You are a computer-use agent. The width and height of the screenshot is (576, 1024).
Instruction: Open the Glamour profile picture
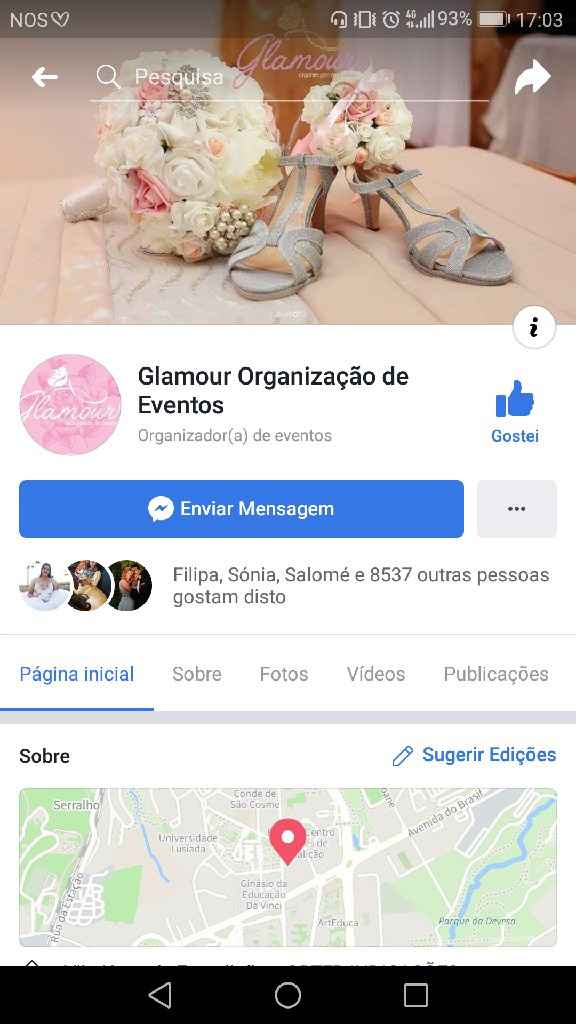[70, 404]
